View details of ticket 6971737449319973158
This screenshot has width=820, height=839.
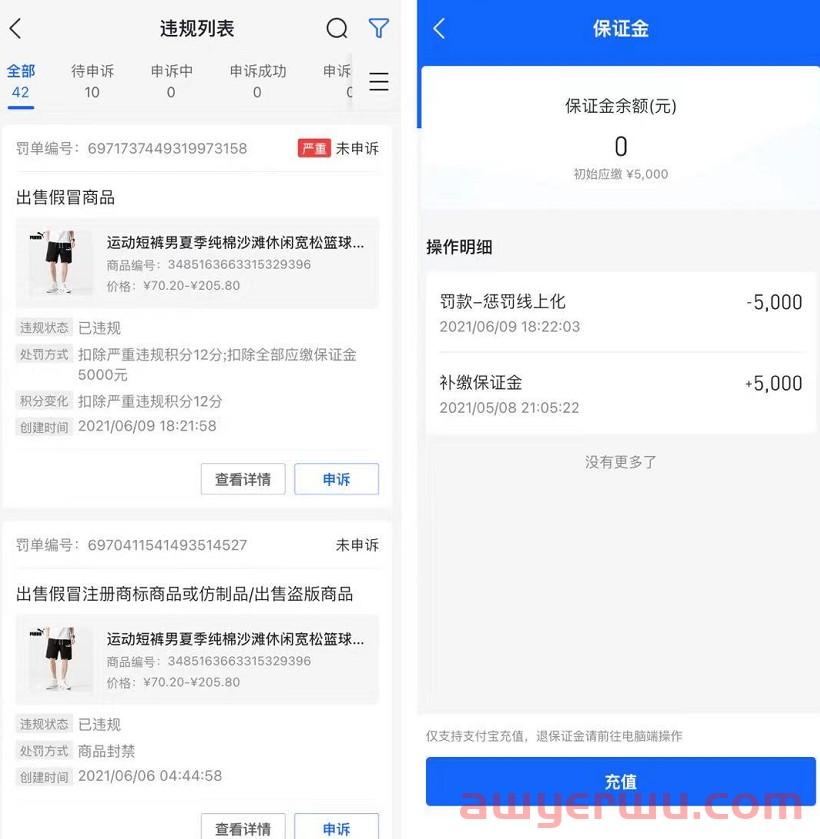point(243,479)
